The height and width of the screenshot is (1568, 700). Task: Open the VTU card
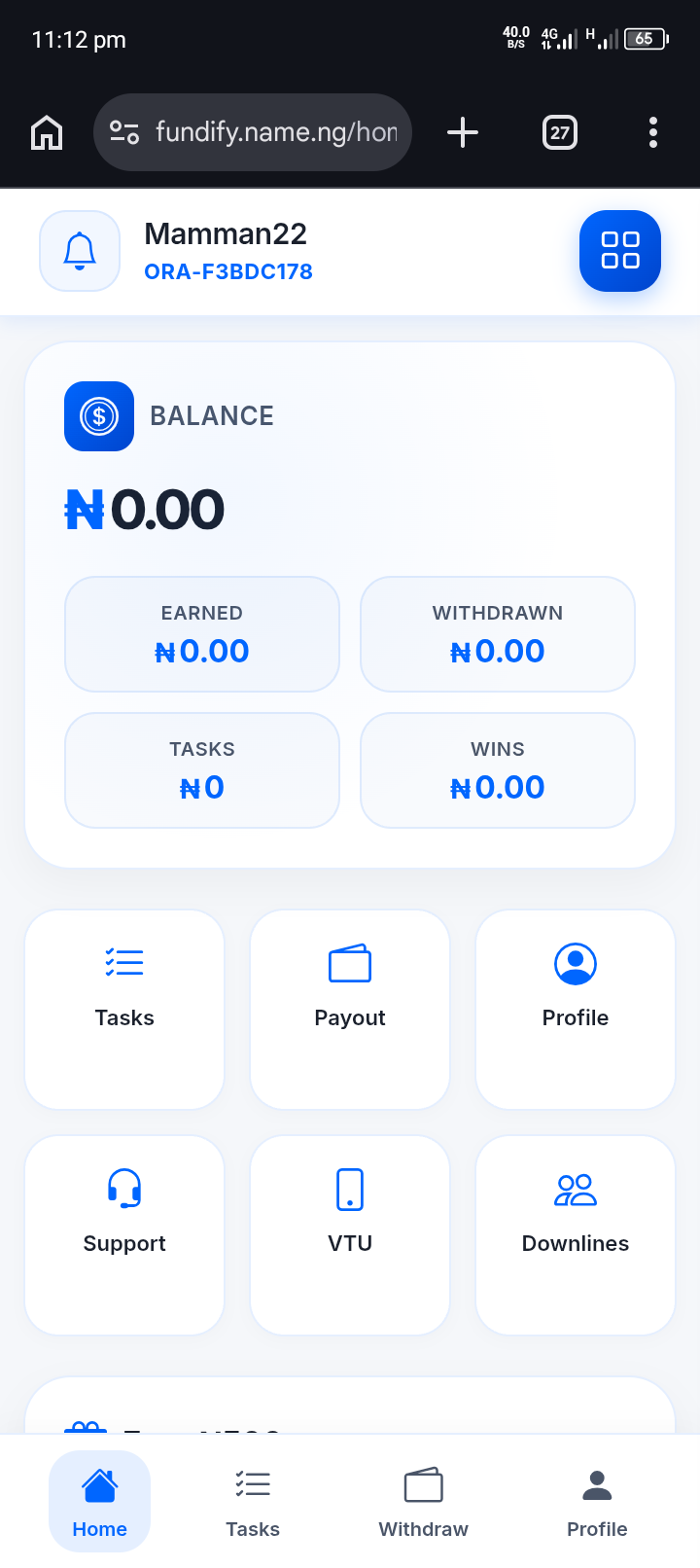pyautogui.click(x=350, y=1234)
